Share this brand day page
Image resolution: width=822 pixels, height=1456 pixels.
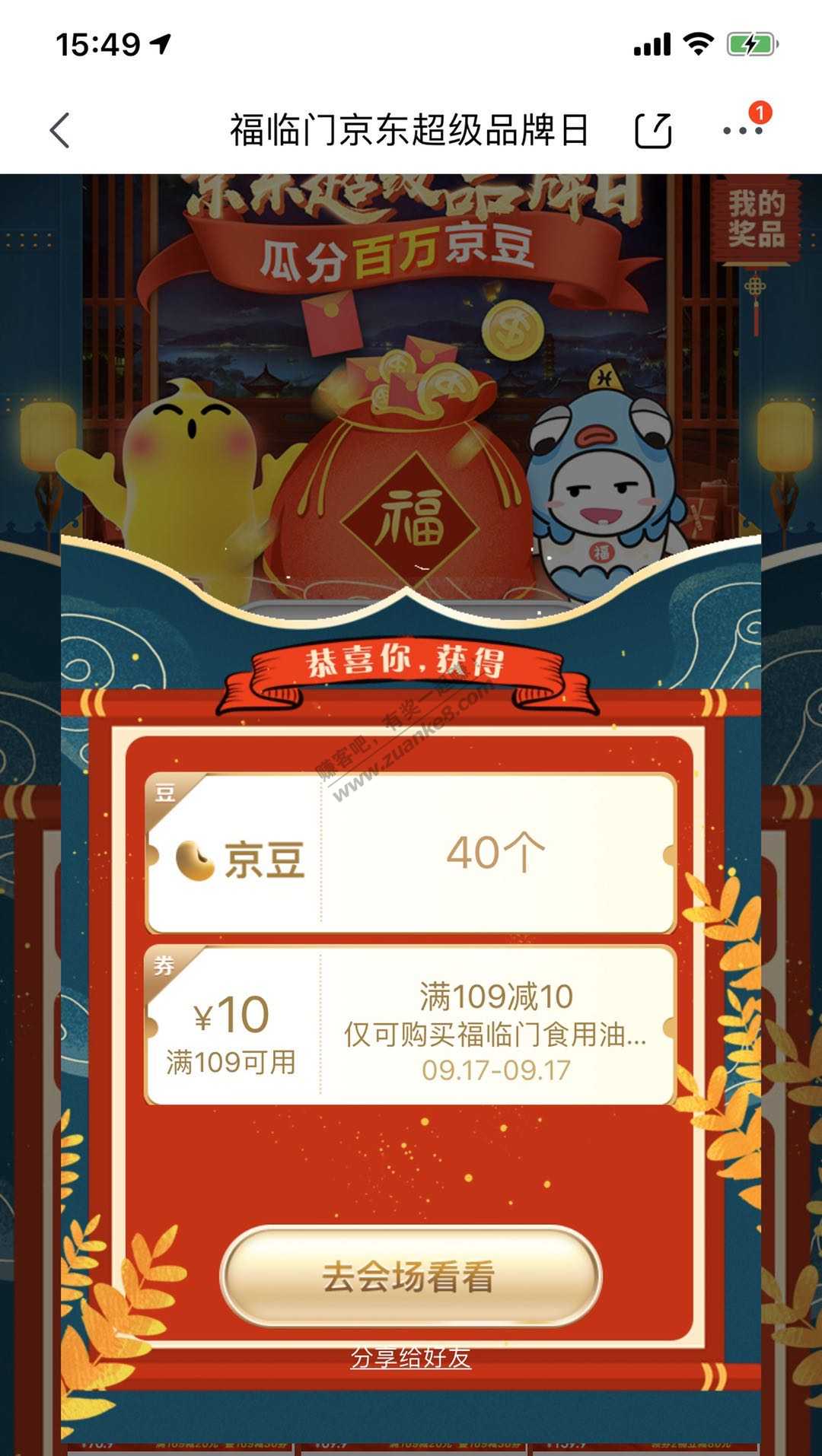[x=653, y=131]
